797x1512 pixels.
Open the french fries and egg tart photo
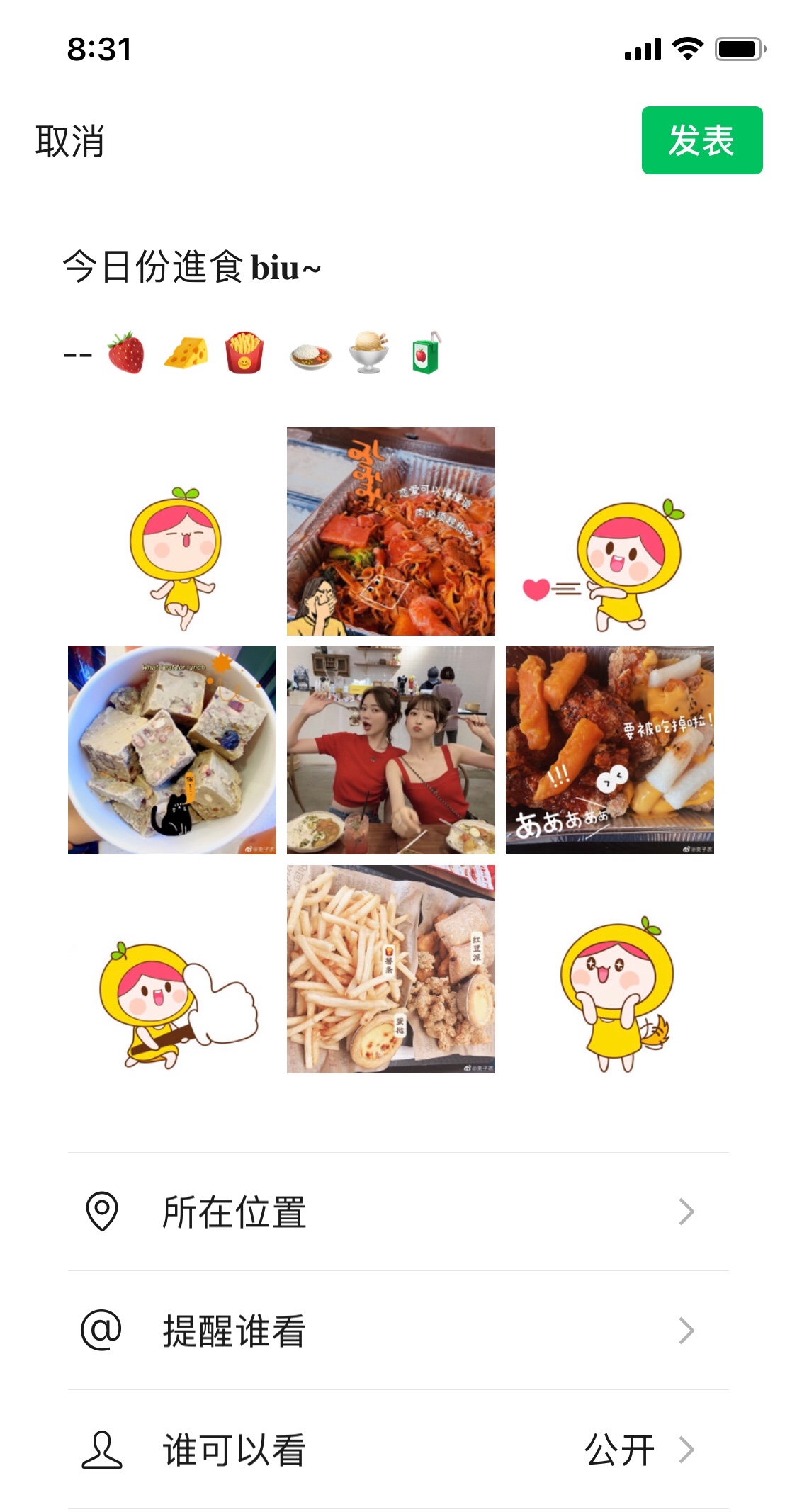(x=390, y=969)
